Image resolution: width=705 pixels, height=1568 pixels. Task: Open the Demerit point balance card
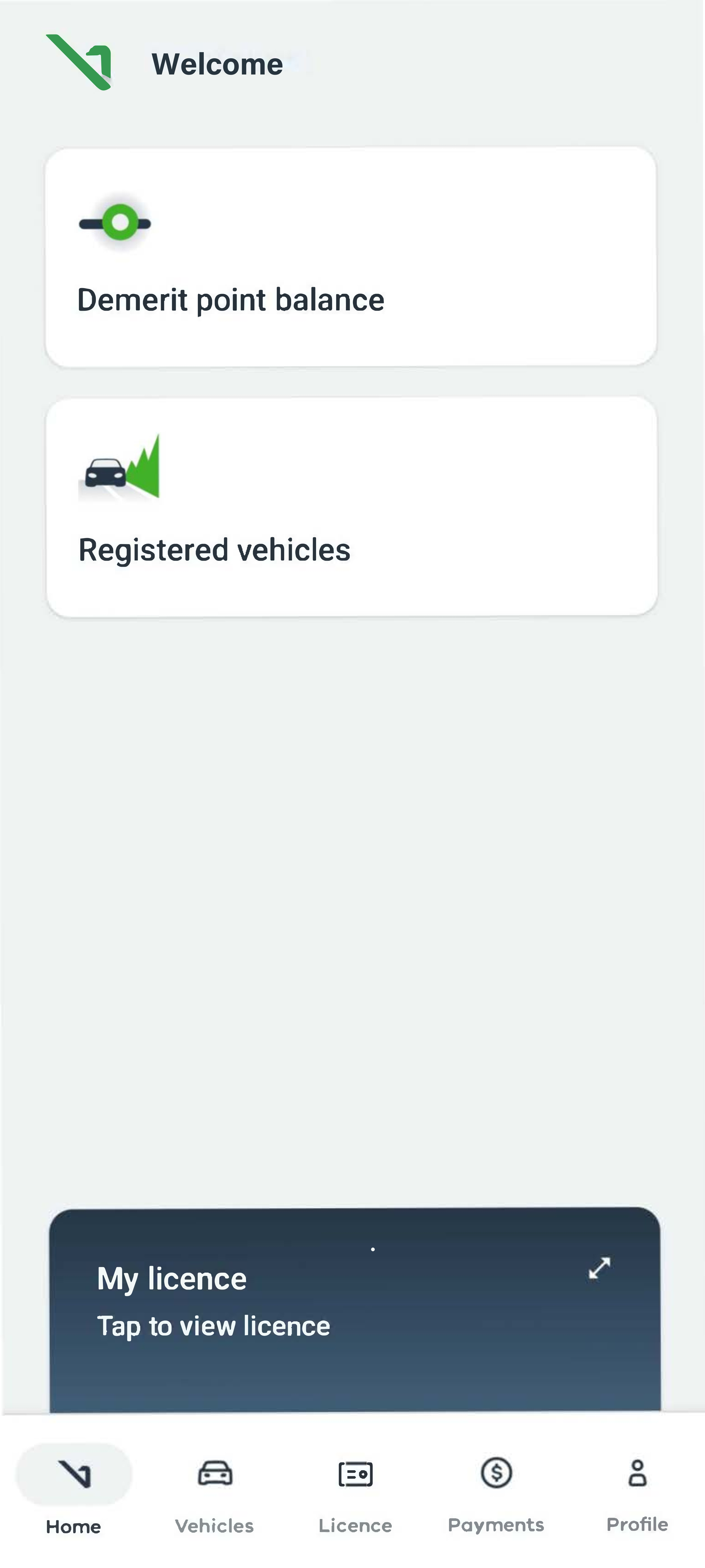tap(351, 257)
